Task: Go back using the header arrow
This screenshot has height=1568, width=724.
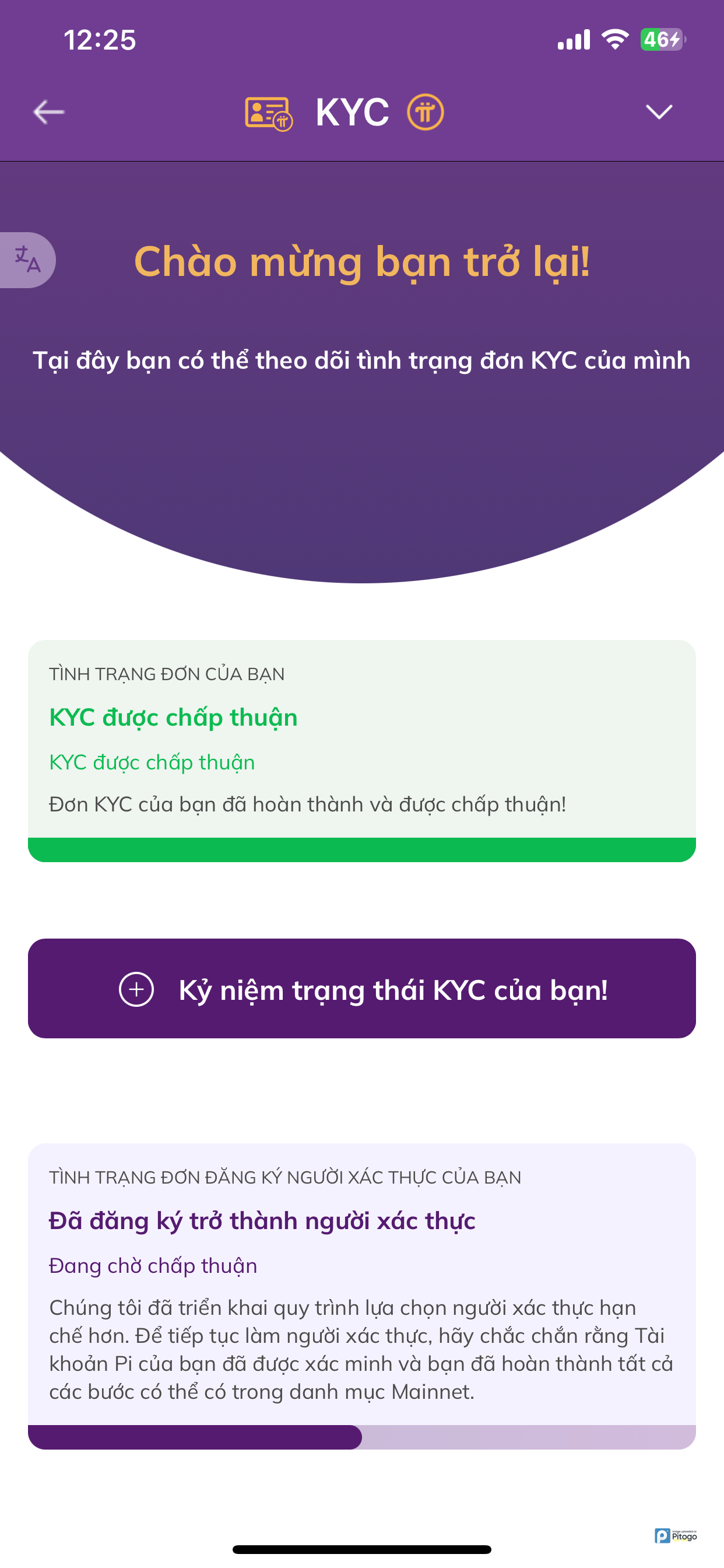Action: coord(48,112)
